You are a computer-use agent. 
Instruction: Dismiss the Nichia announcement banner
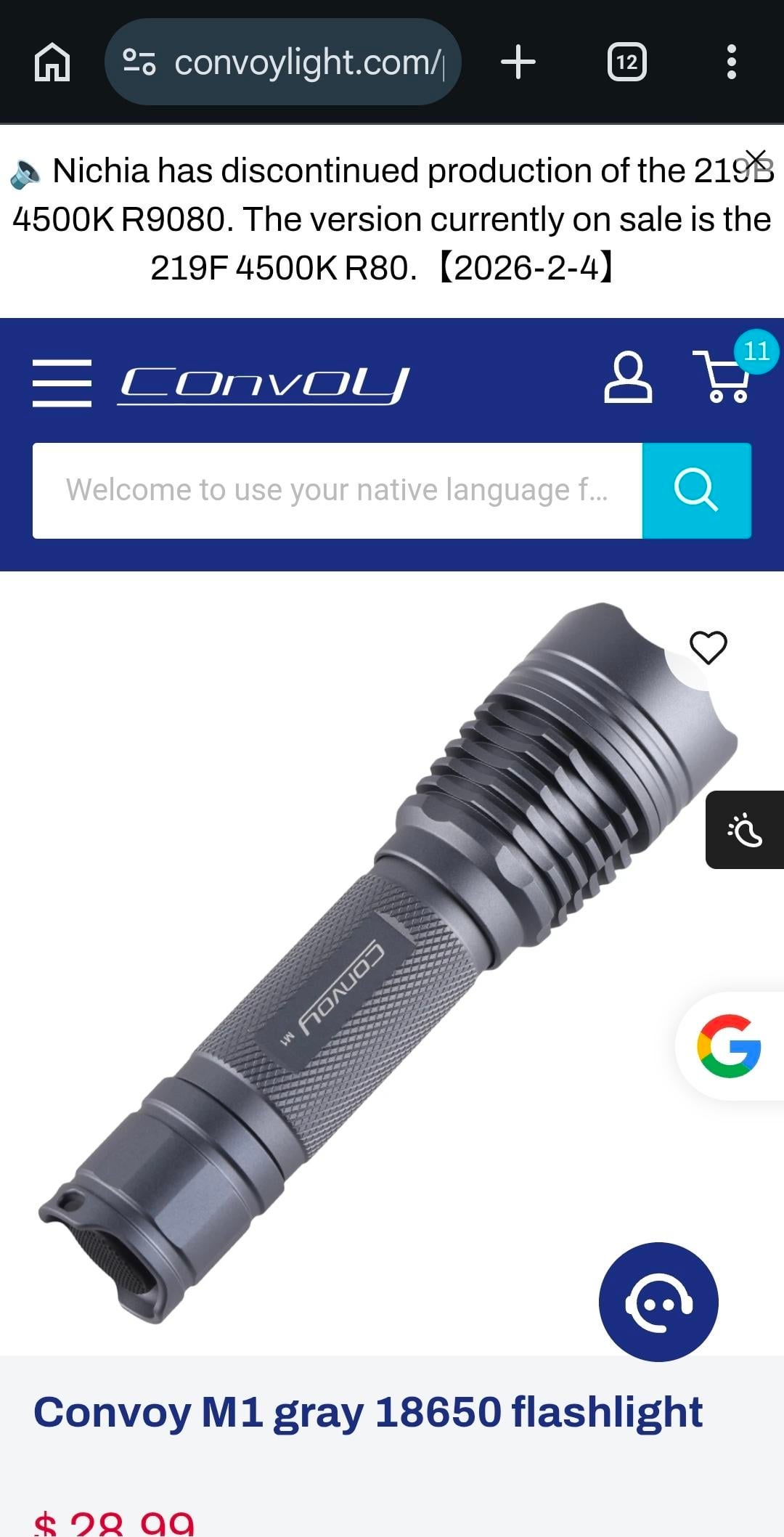[x=756, y=160]
